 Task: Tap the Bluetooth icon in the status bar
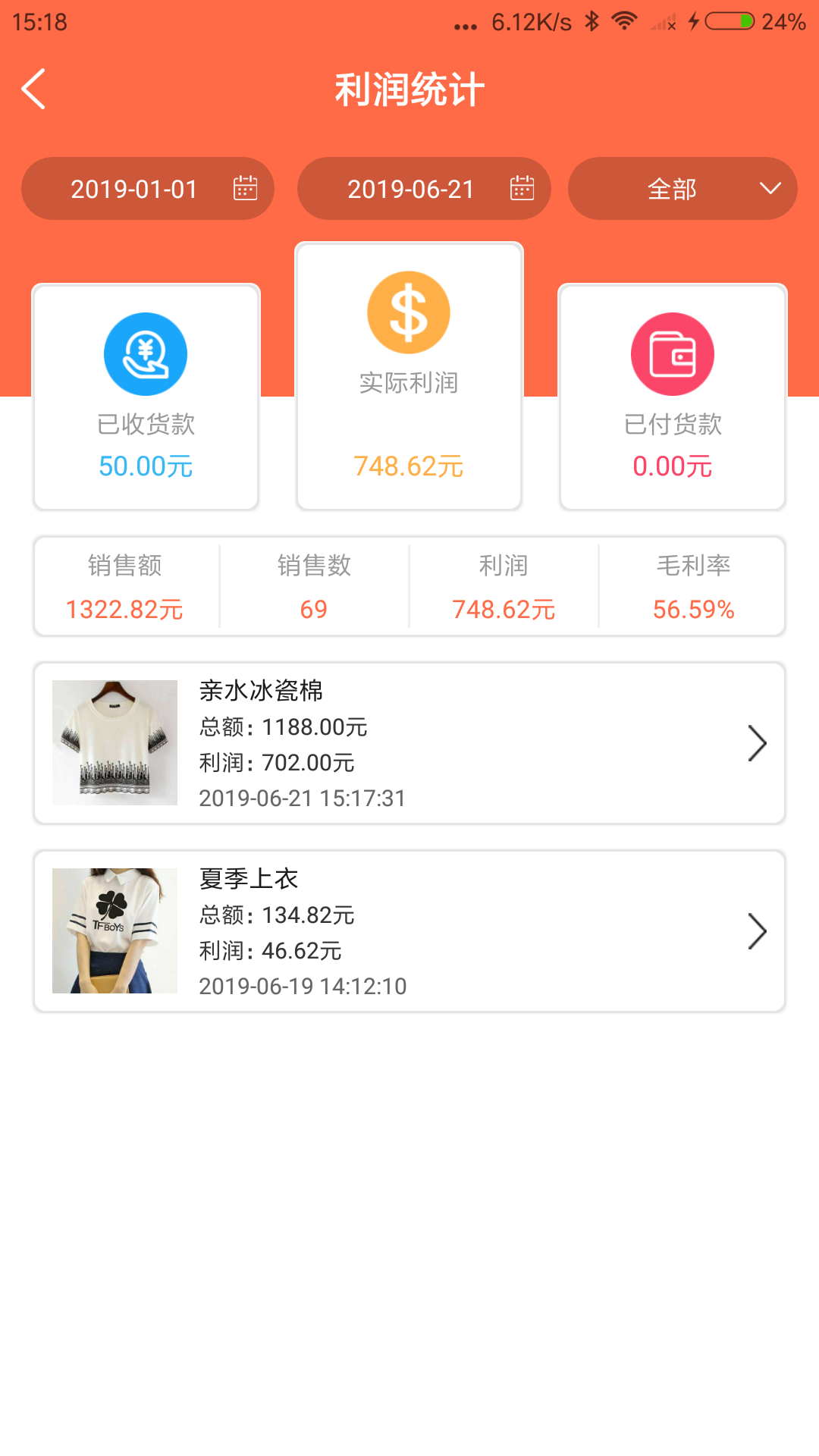(x=591, y=22)
